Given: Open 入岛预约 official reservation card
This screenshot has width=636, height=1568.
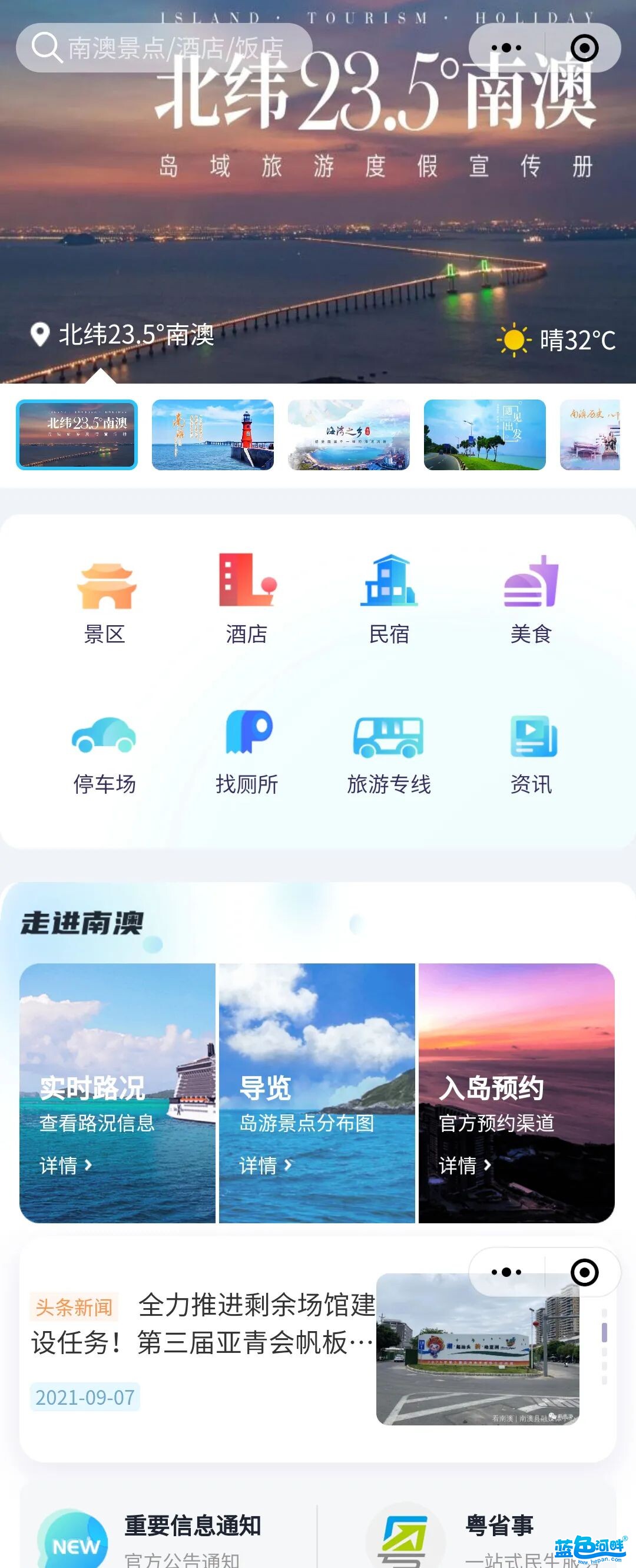Looking at the screenshot, I should (516, 1092).
